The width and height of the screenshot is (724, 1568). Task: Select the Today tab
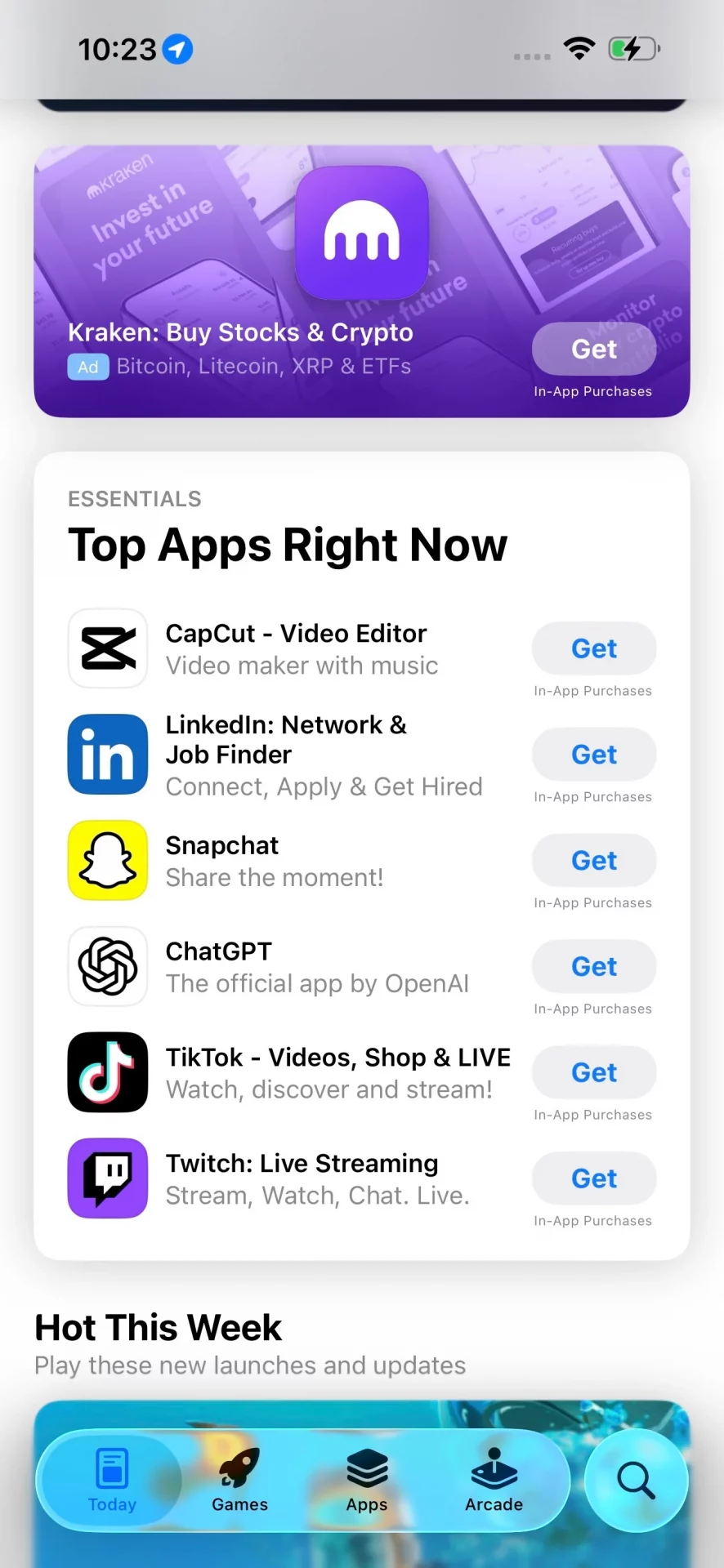tap(112, 1480)
